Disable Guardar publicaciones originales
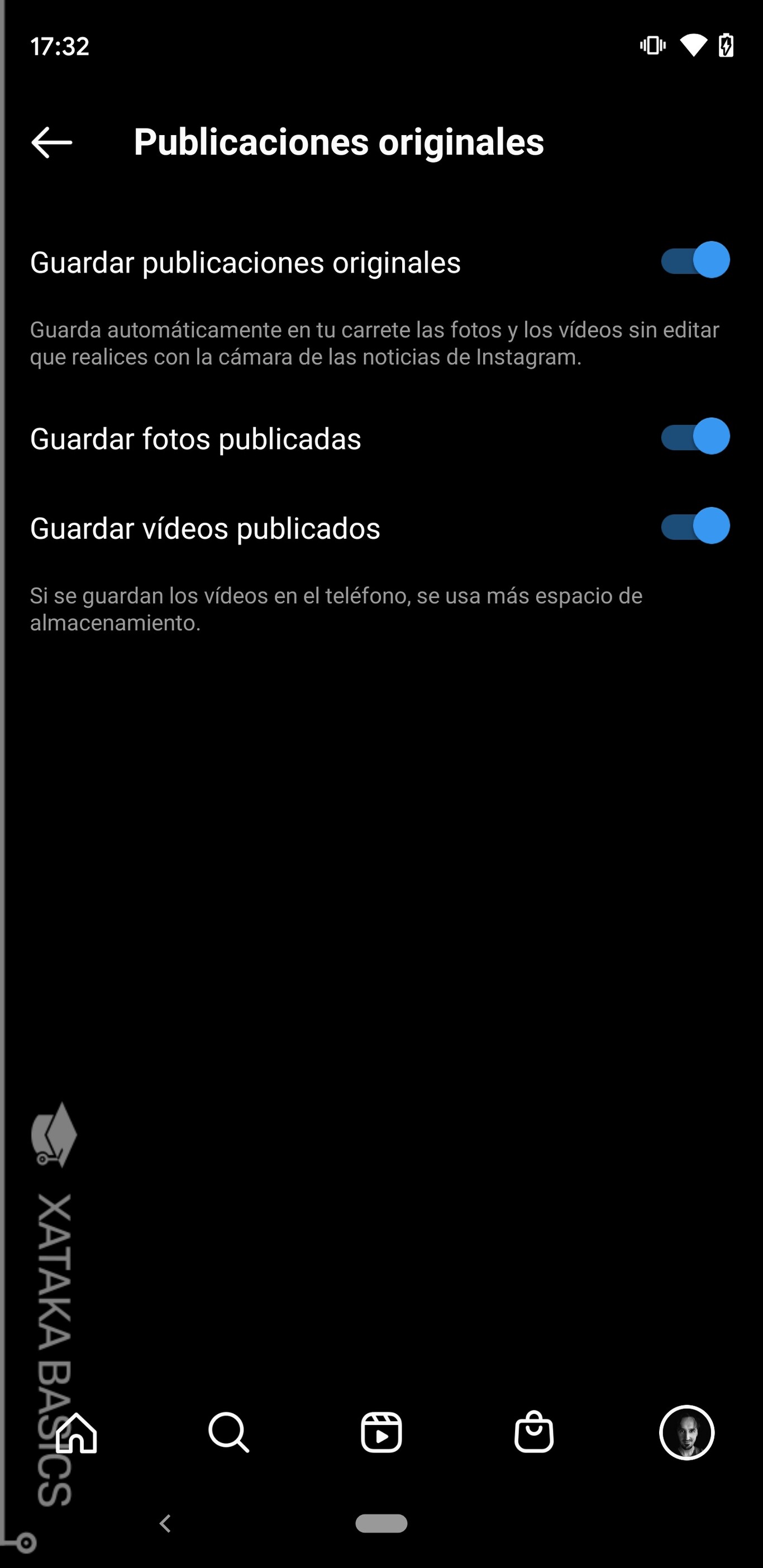The image size is (763, 1568). pyautogui.click(x=695, y=261)
